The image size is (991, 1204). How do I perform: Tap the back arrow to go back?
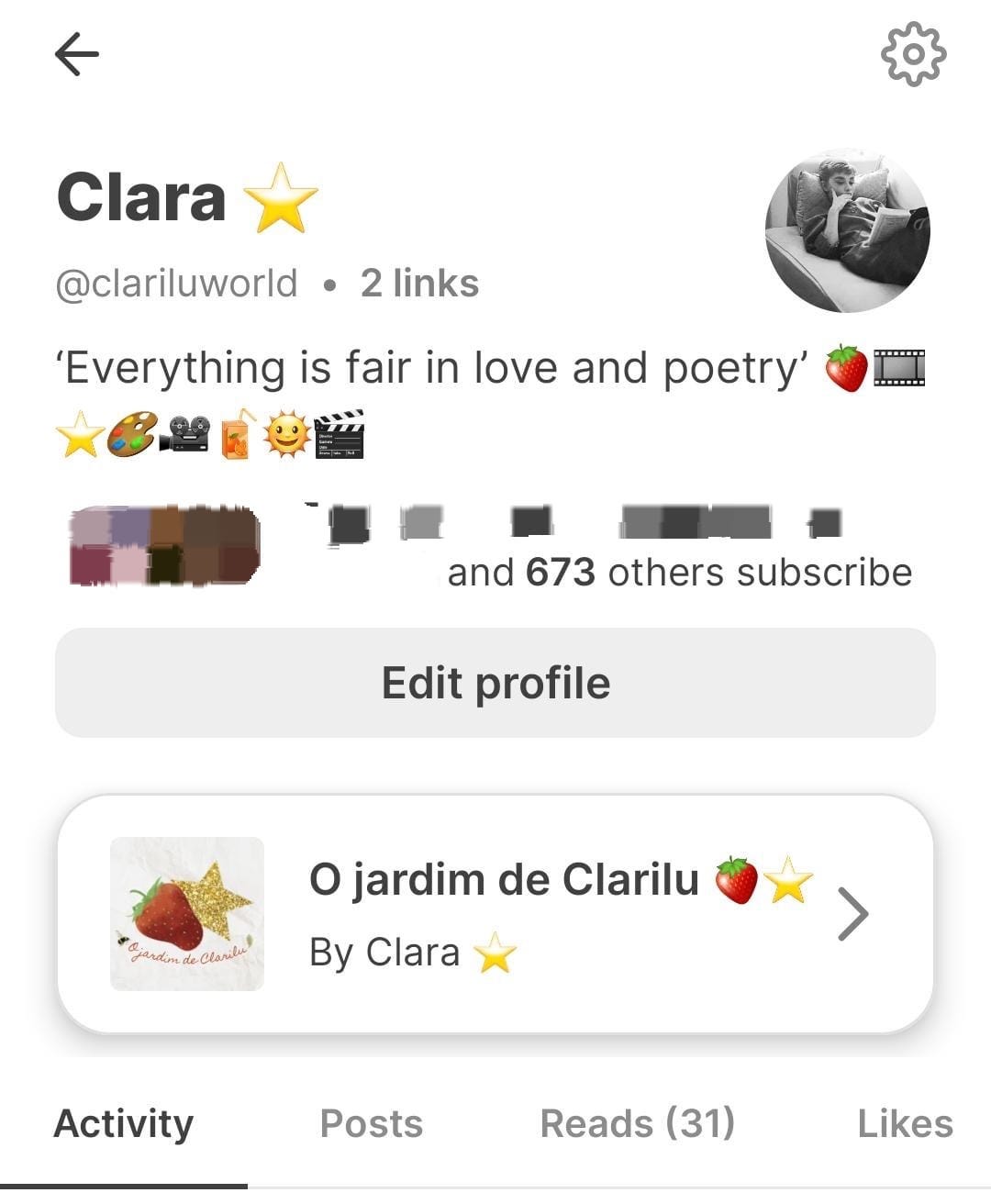tap(77, 52)
